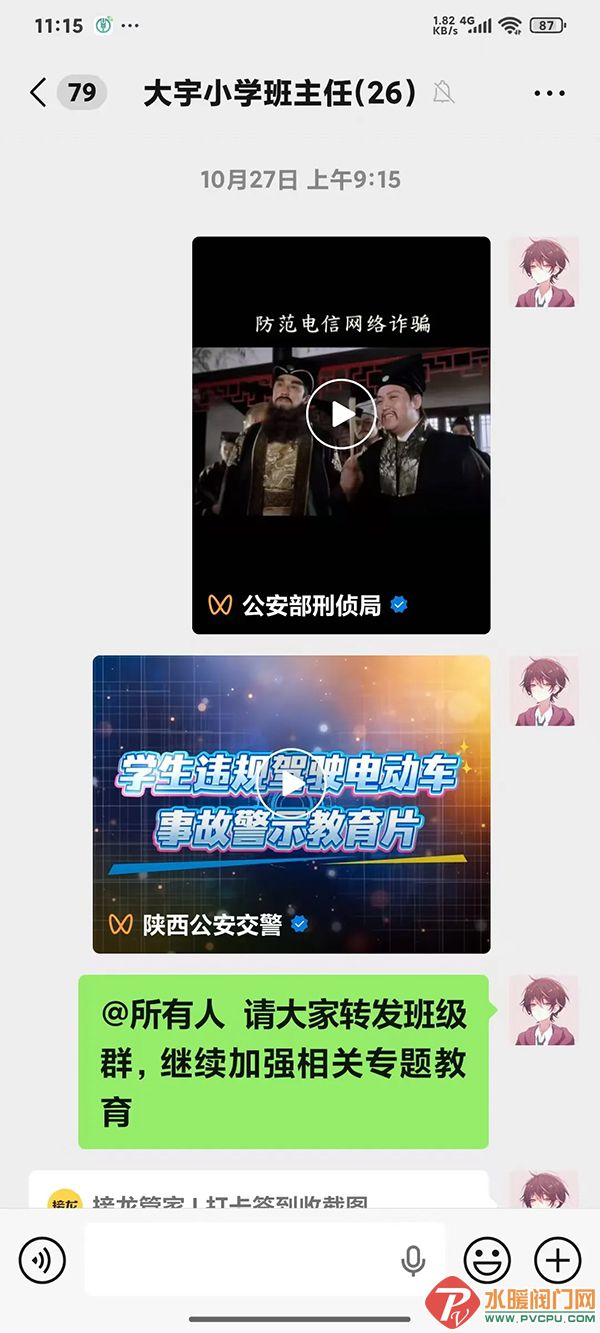Tap the message text field

click(x=240, y=1259)
